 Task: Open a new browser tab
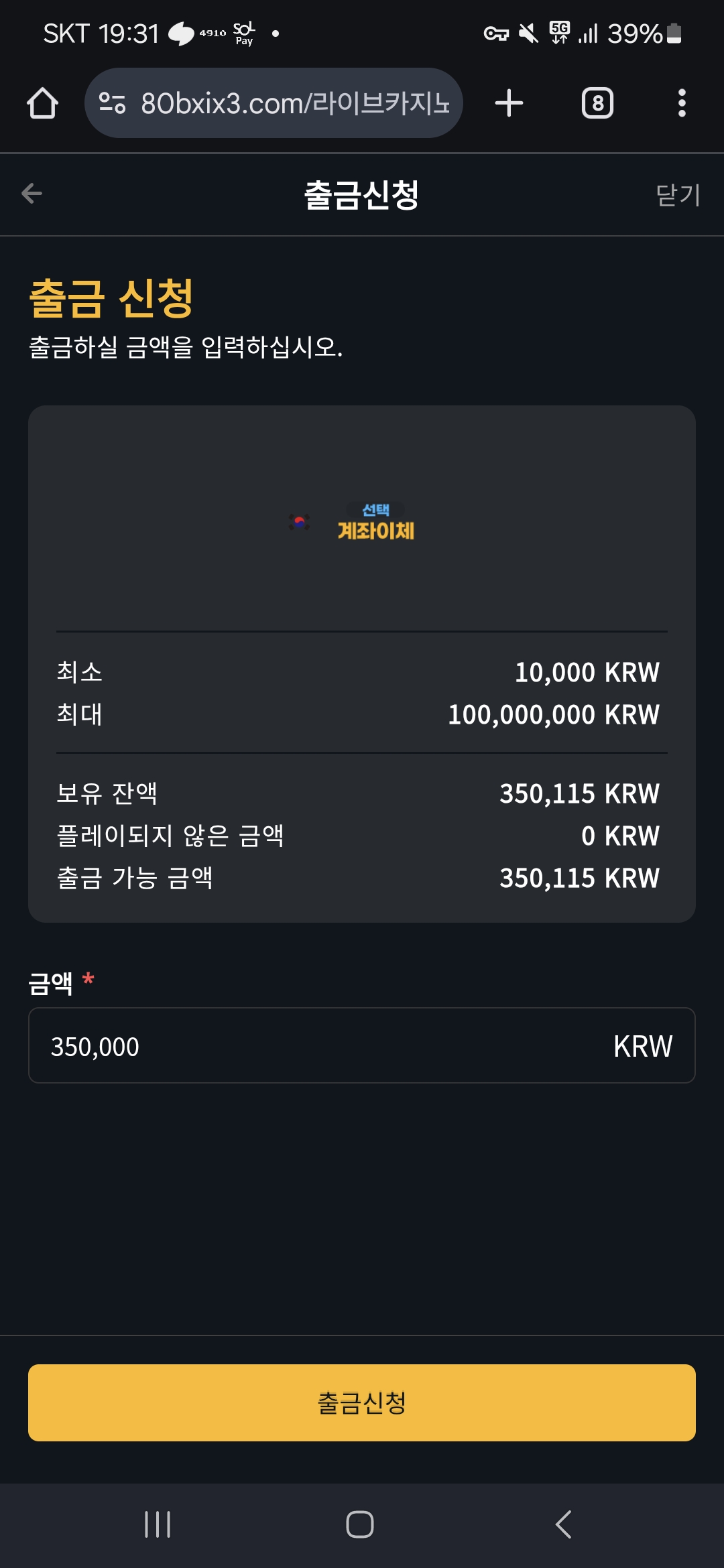click(x=509, y=103)
